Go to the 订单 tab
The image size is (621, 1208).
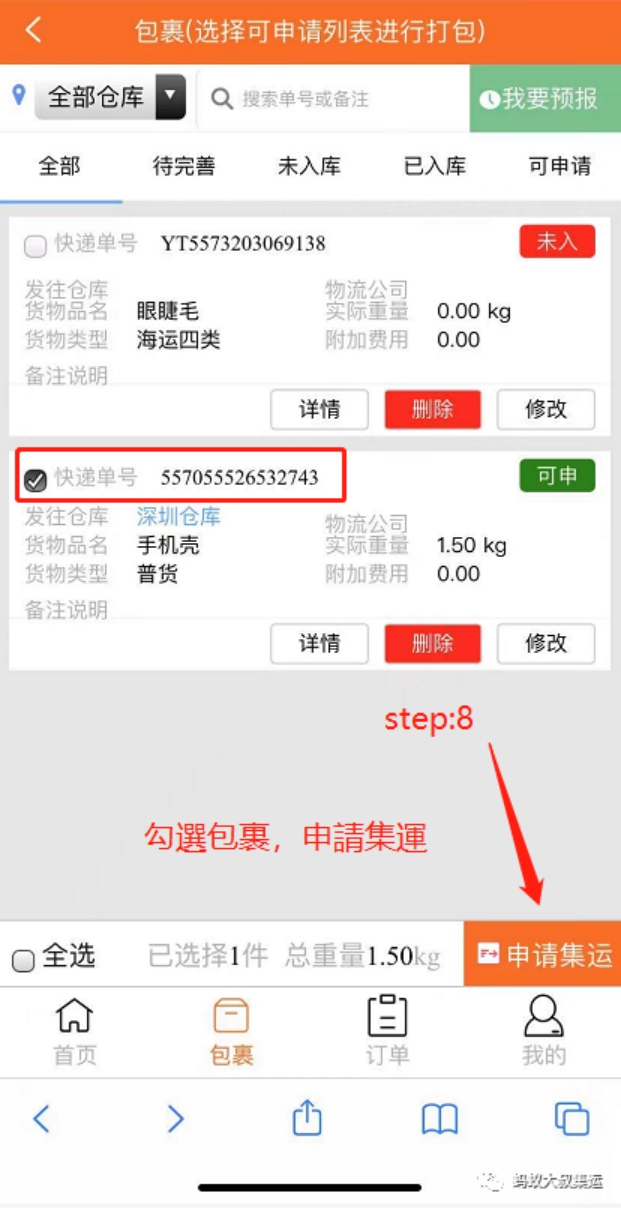[x=387, y=1030]
